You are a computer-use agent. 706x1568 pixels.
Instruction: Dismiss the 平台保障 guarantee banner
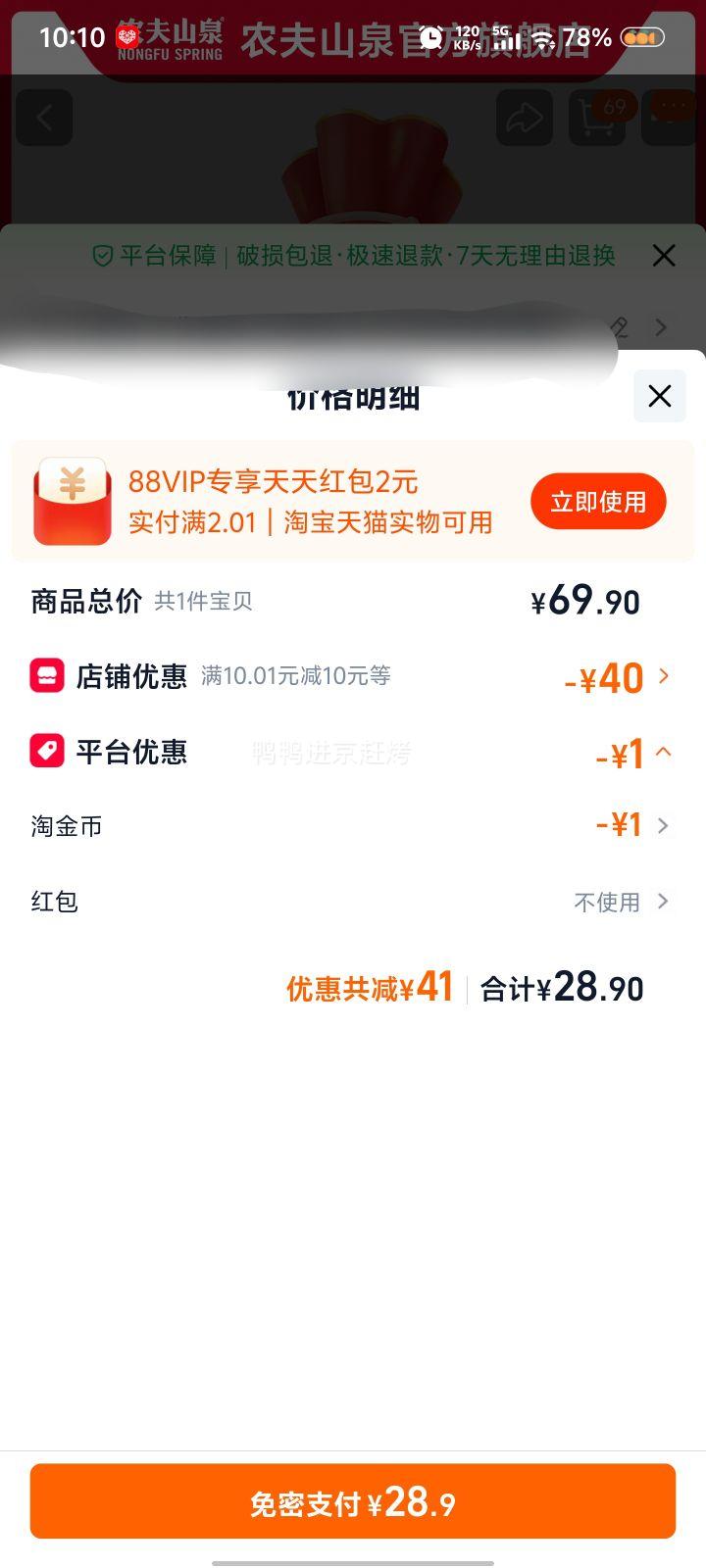664,256
